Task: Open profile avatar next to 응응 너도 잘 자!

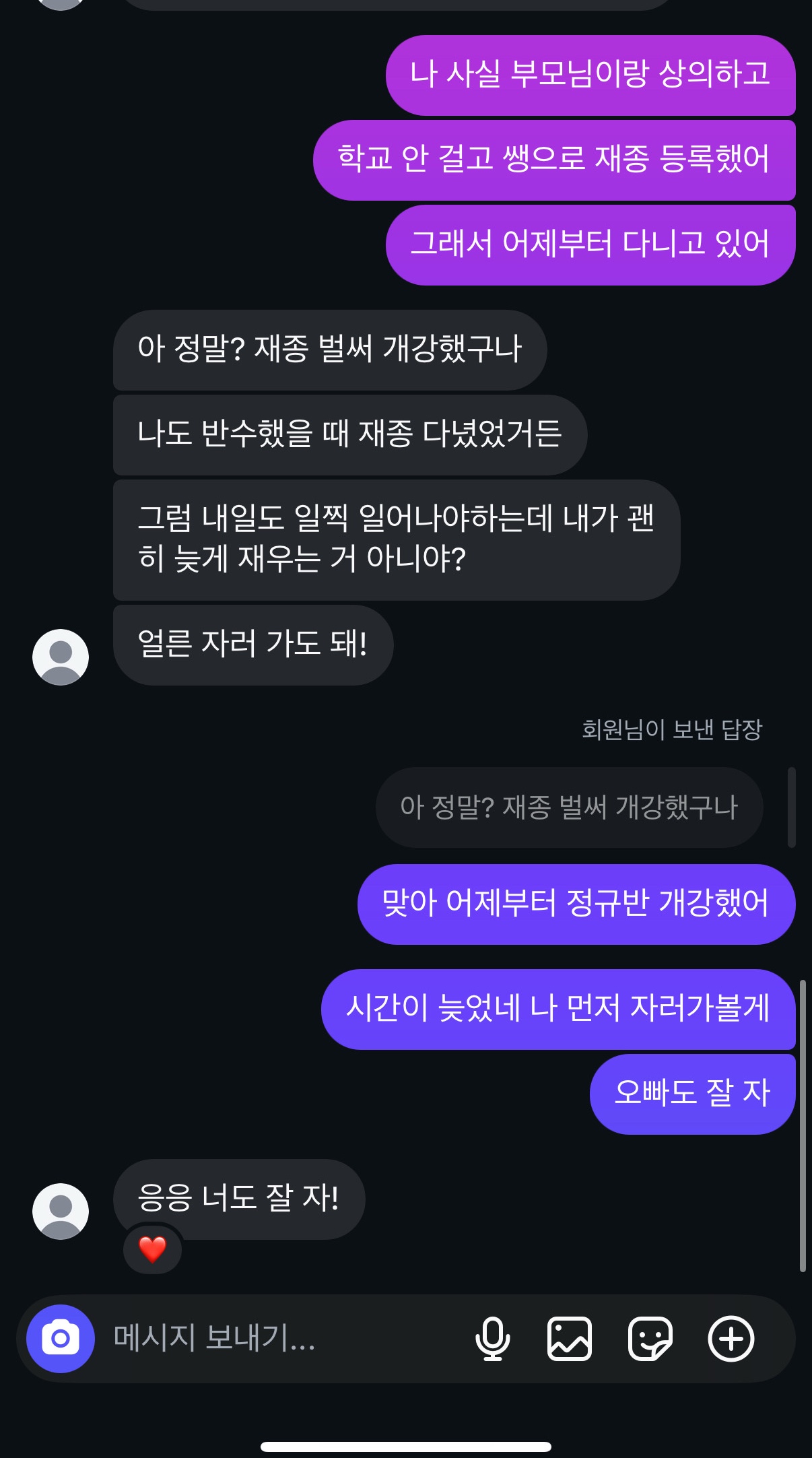Action: coord(61,1211)
